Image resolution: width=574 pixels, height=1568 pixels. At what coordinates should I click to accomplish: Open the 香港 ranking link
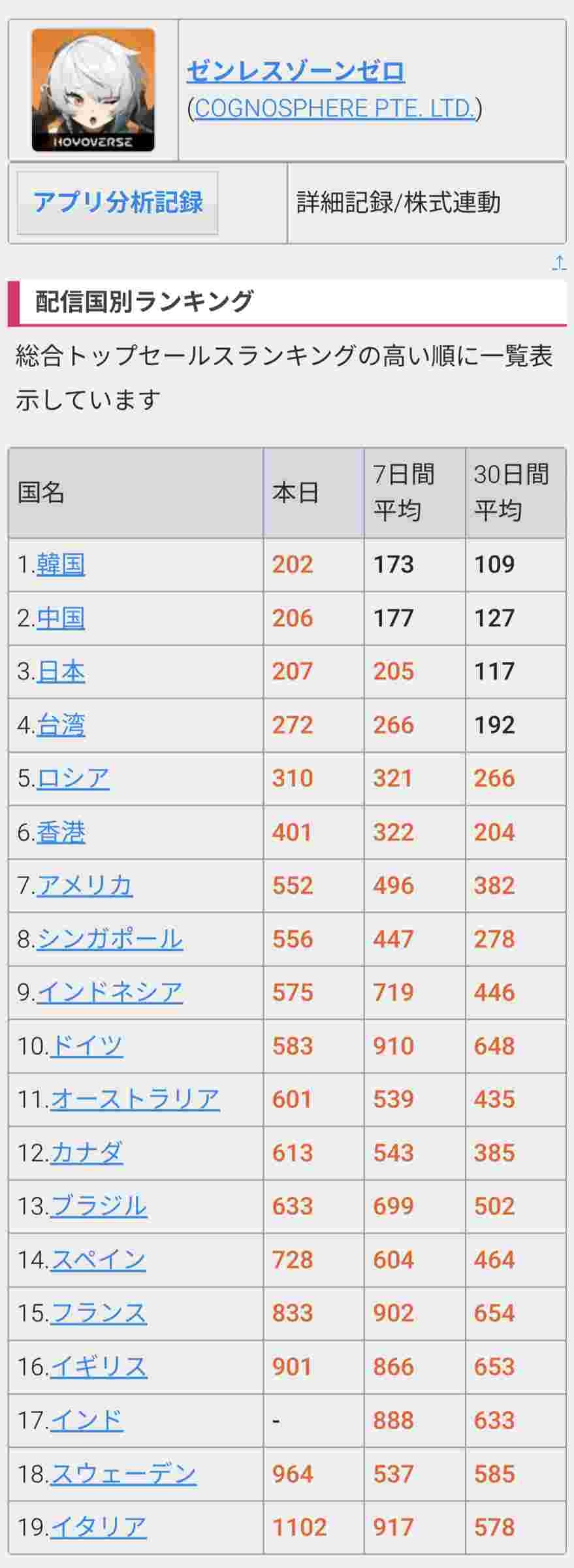[61, 832]
